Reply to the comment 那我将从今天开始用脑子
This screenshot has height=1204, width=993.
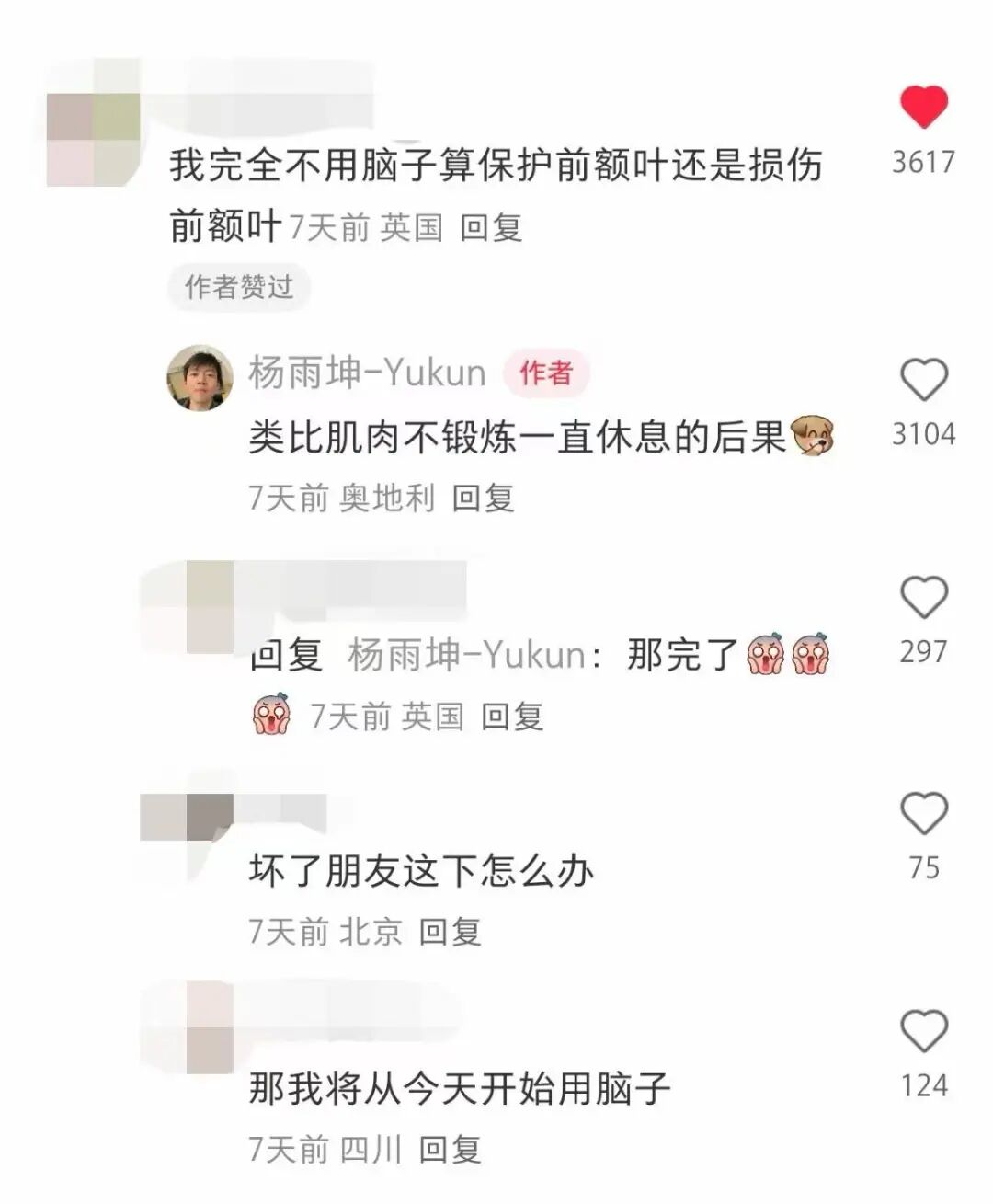450,1150
